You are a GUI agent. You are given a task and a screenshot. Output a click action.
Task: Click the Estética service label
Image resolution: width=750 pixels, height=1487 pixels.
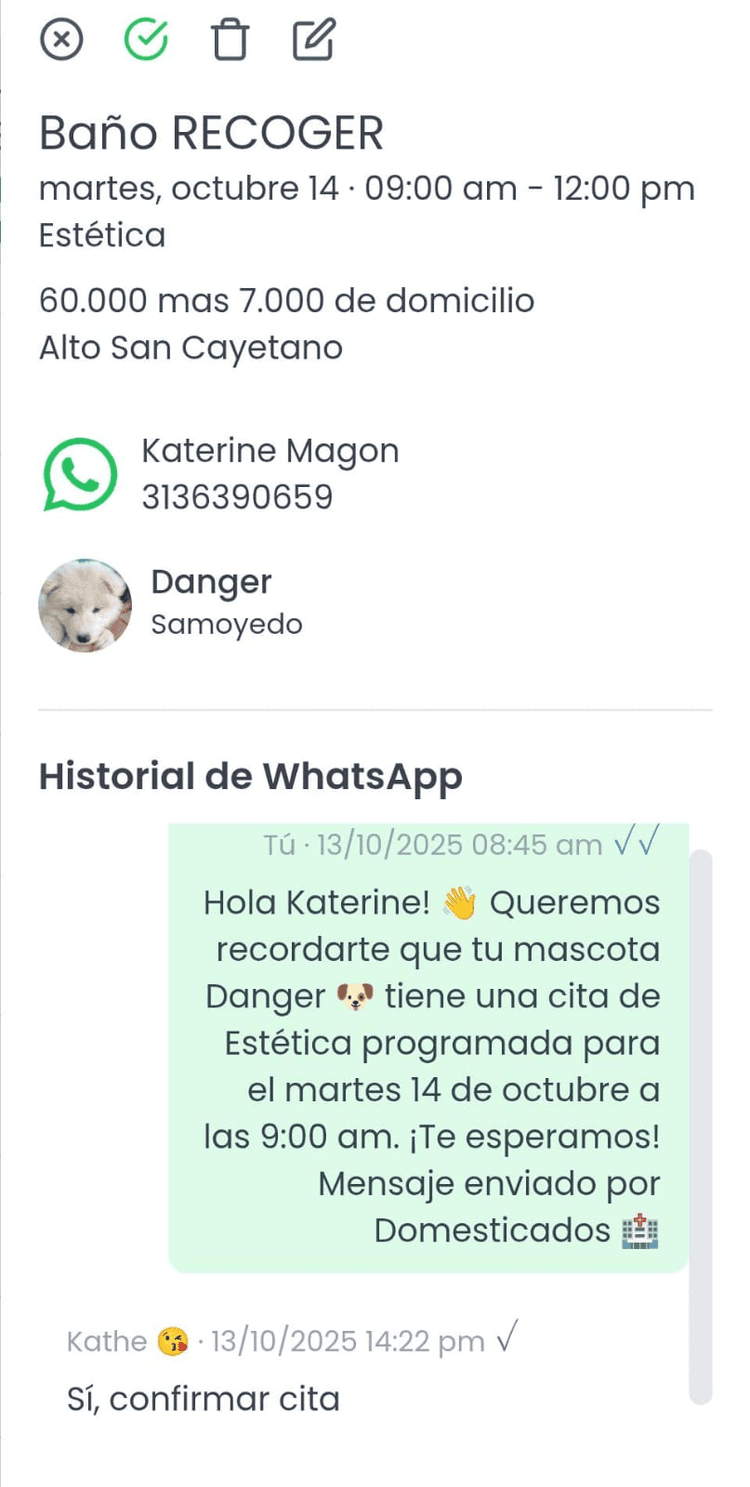click(x=103, y=235)
